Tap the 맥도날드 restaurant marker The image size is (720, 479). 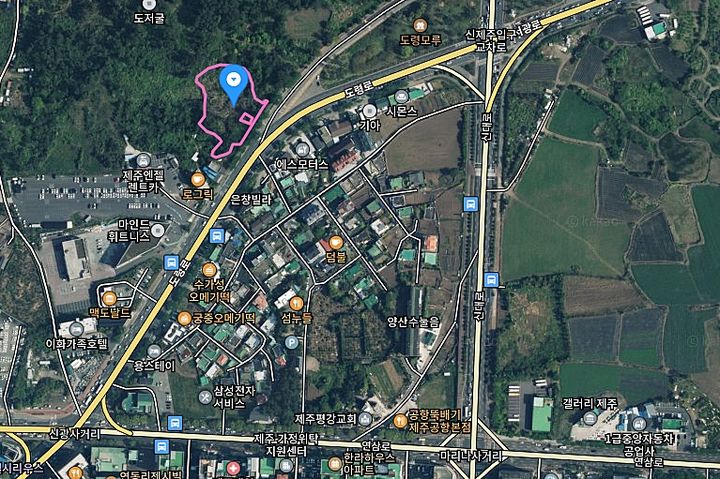pos(109,296)
